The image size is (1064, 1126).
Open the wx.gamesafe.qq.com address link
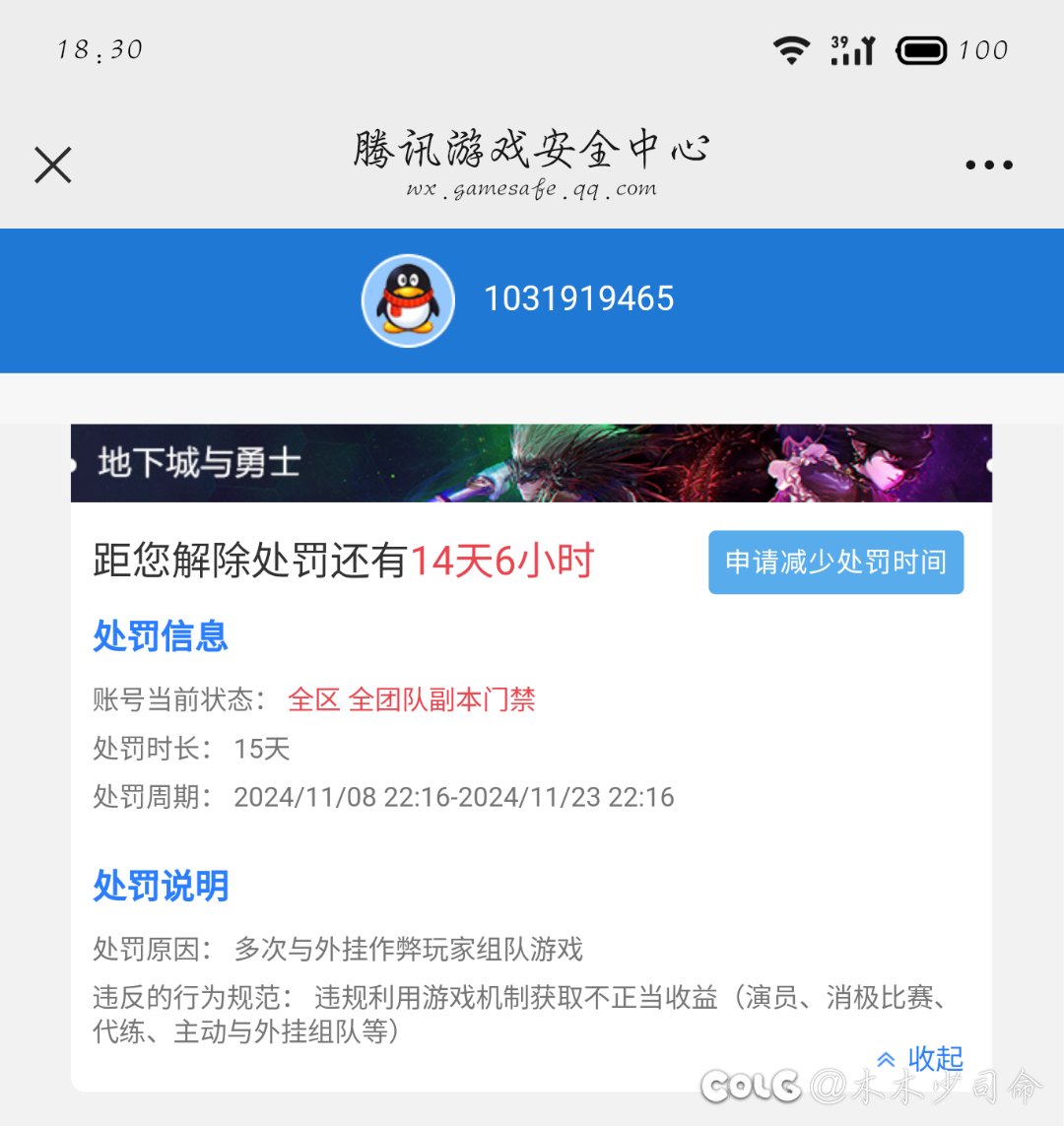click(x=532, y=187)
